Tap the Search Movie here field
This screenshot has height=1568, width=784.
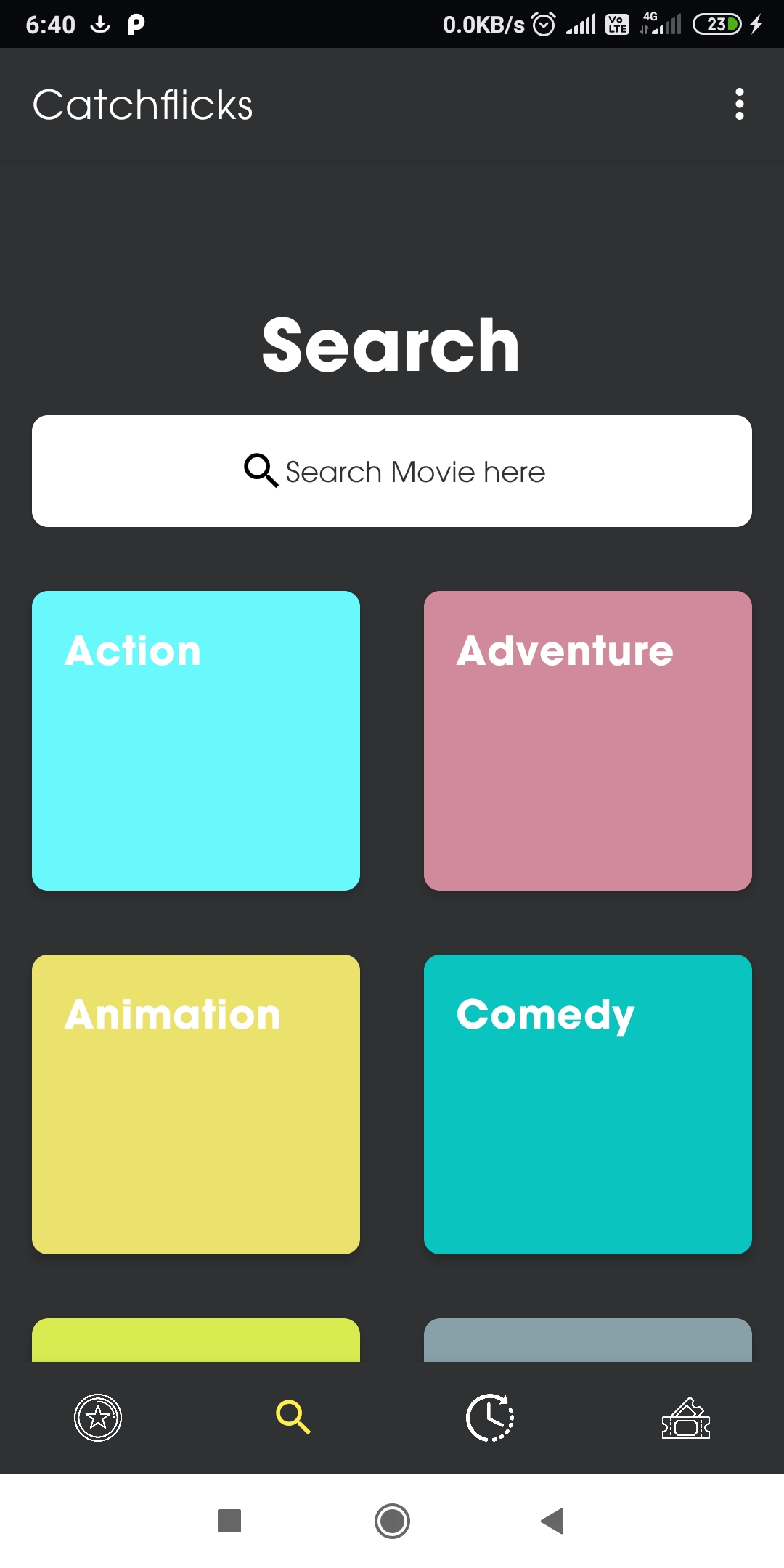point(392,471)
